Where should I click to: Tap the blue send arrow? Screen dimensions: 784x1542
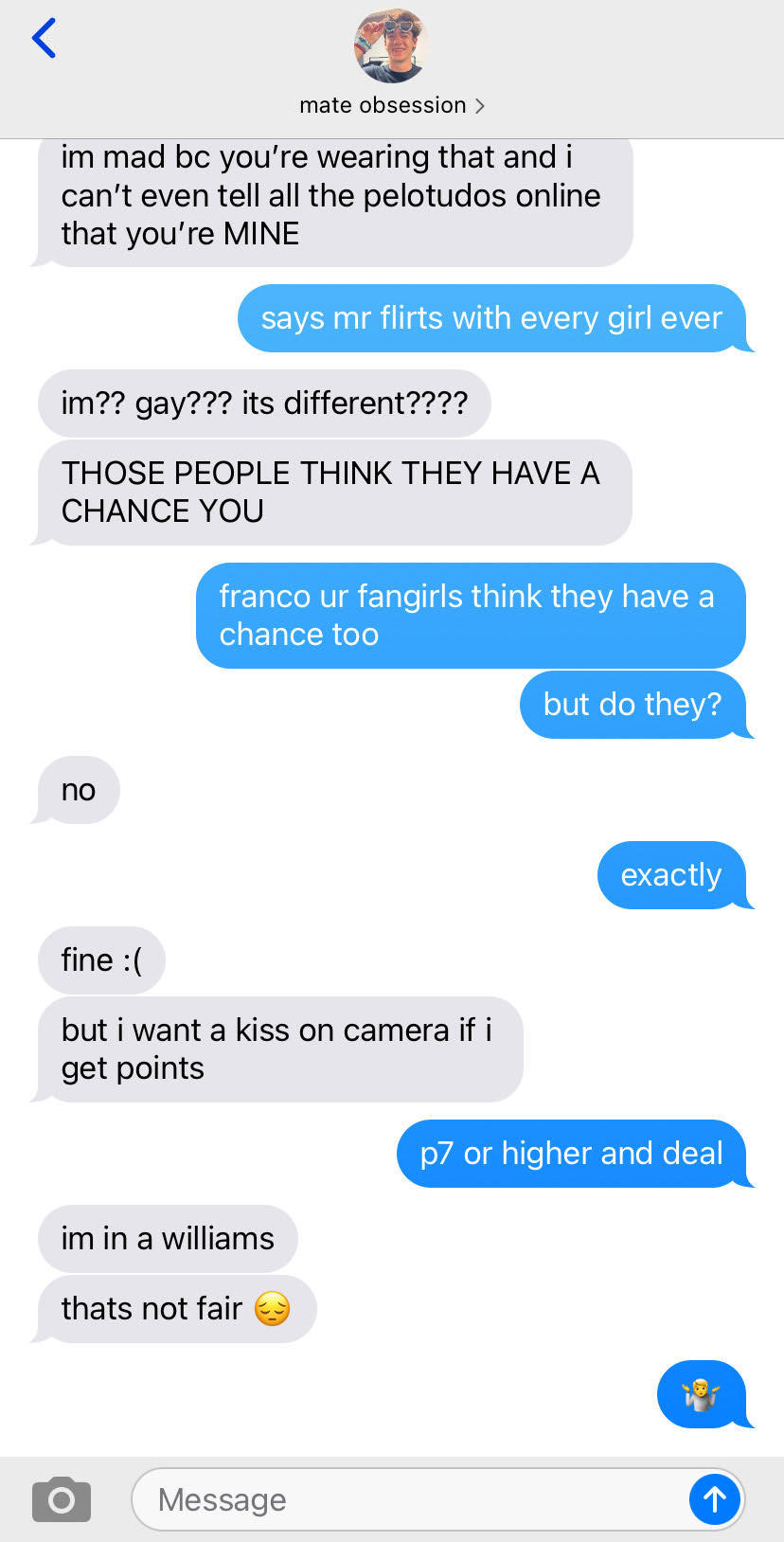[x=714, y=1499]
